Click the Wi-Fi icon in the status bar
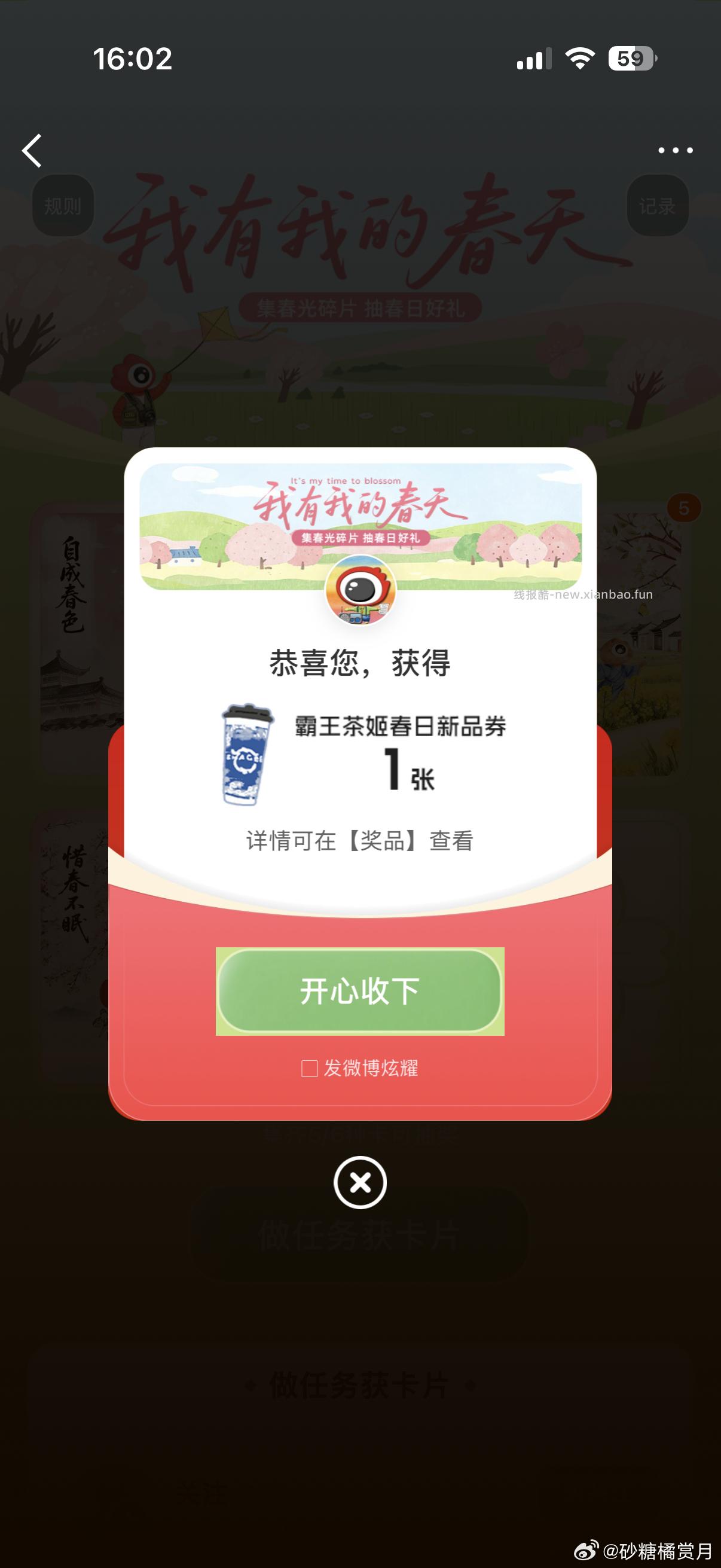 pos(579,59)
